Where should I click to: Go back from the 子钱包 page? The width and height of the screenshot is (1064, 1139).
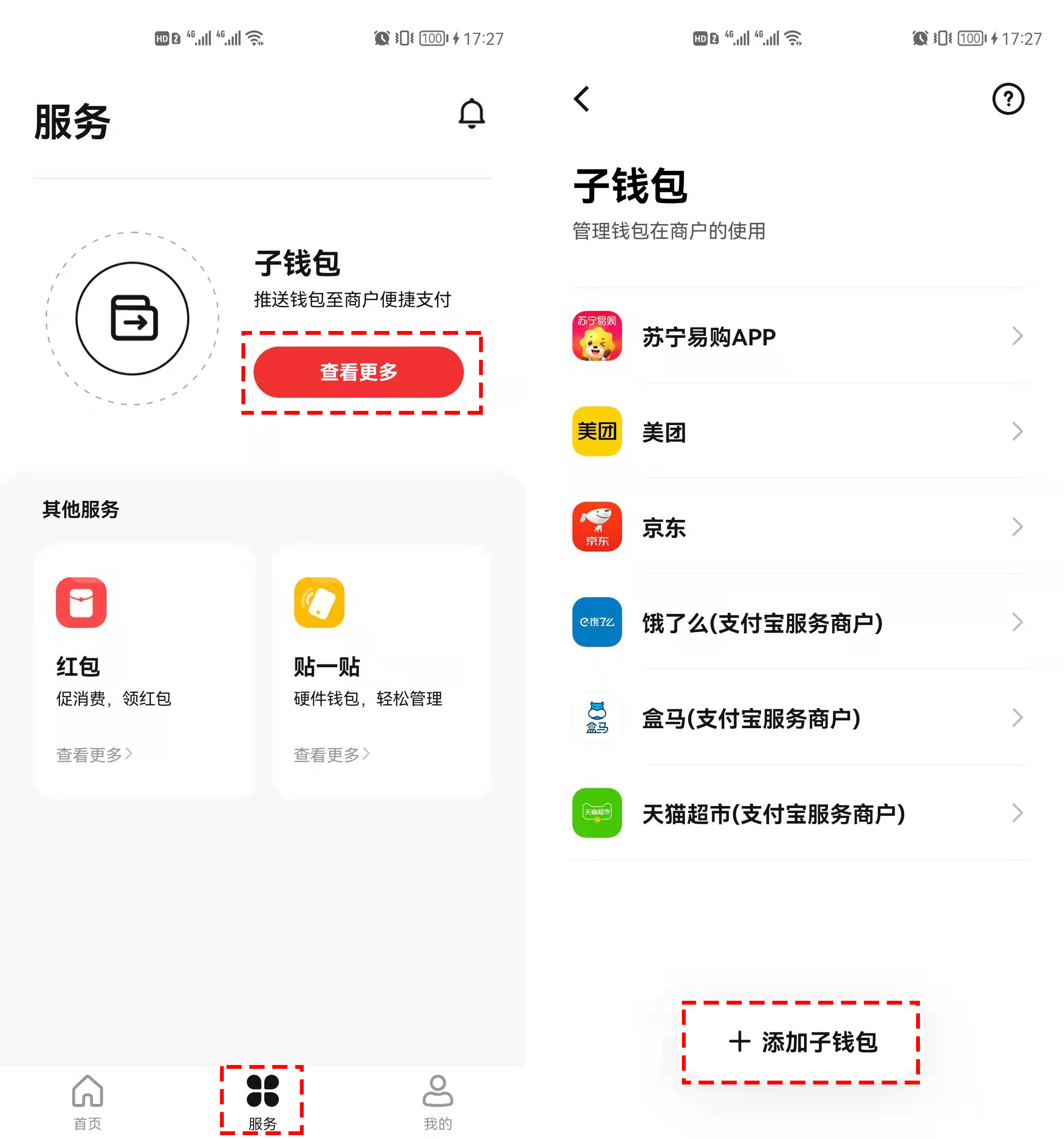pos(582,99)
